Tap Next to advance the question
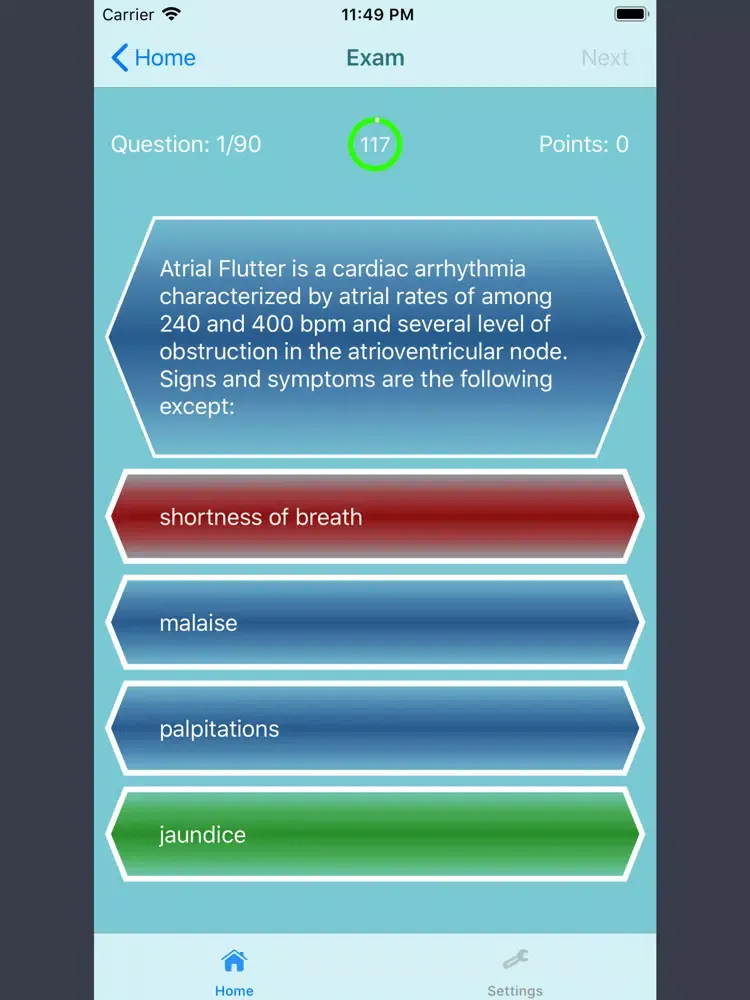 [x=604, y=58]
